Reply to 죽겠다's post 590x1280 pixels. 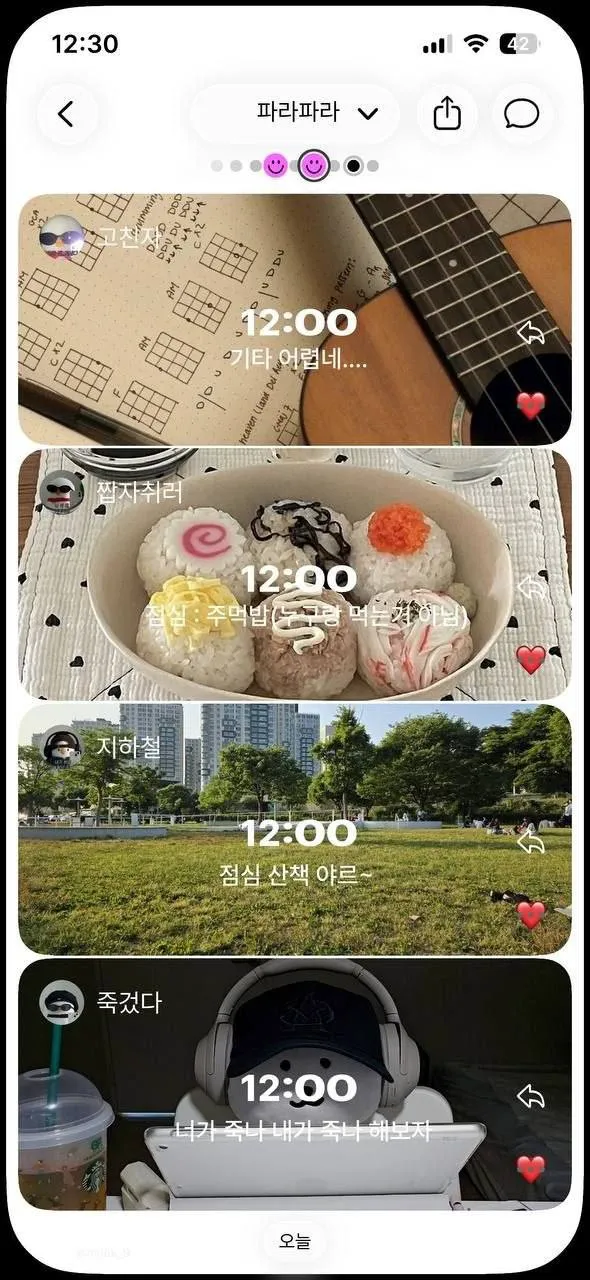[x=532, y=1097]
